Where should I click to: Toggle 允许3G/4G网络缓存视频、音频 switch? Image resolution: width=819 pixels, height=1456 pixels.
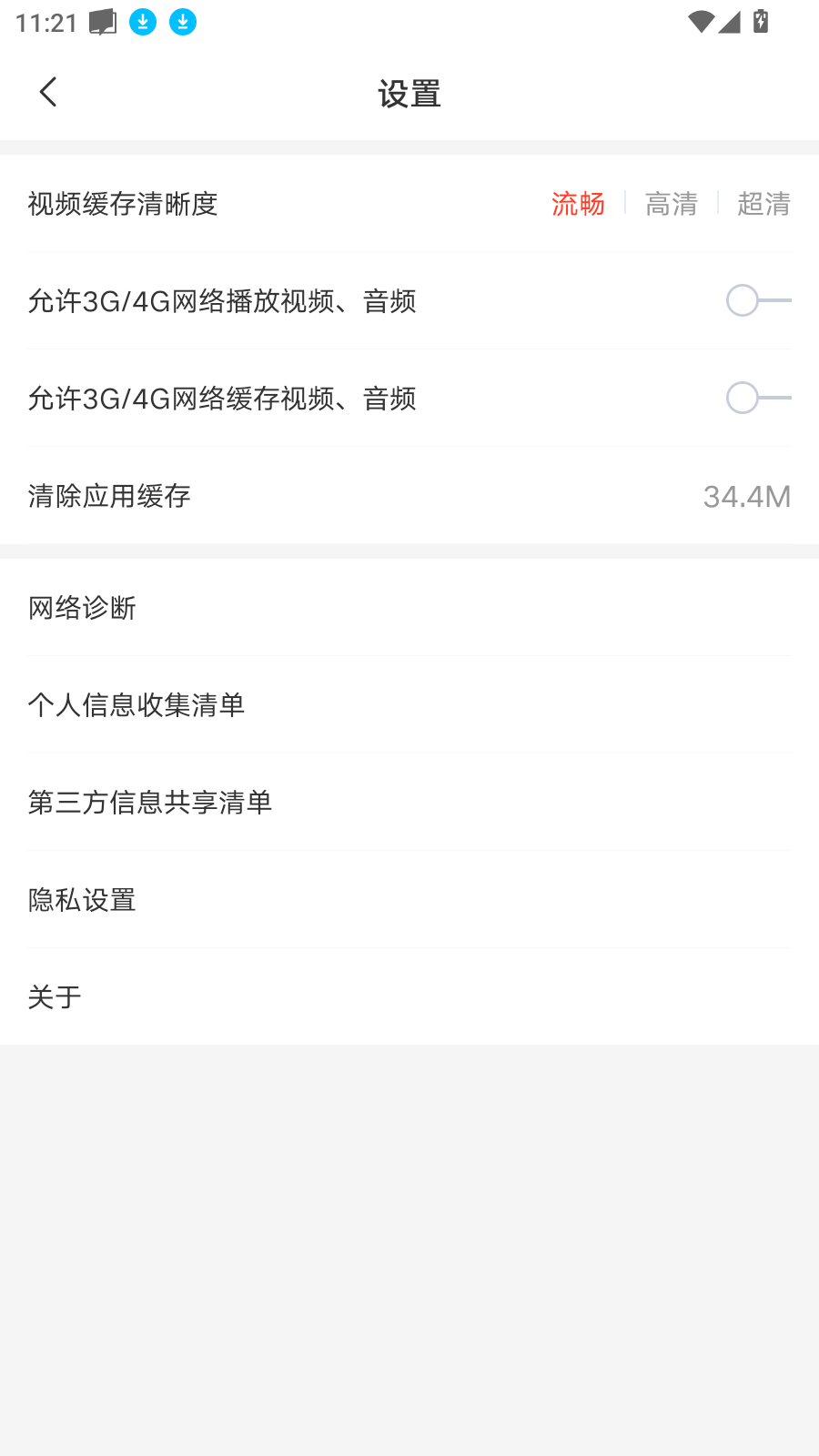pyautogui.click(x=757, y=398)
